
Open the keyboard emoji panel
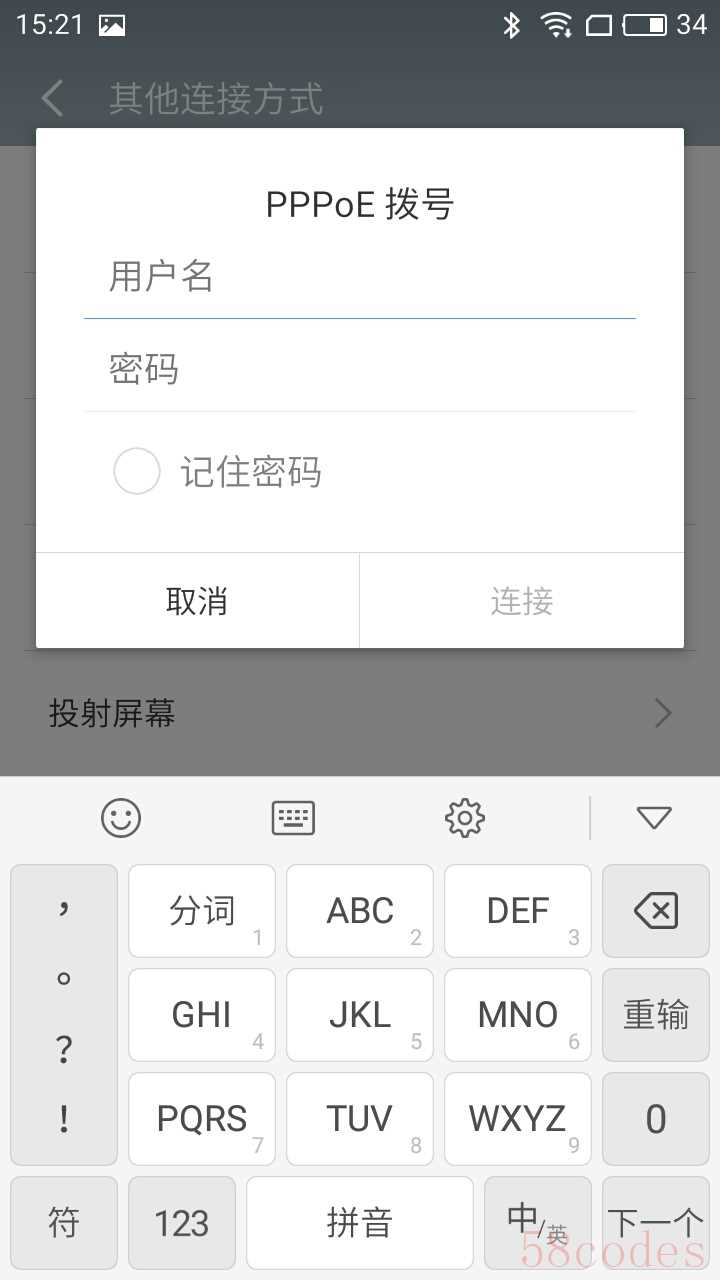tap(121, 818)
